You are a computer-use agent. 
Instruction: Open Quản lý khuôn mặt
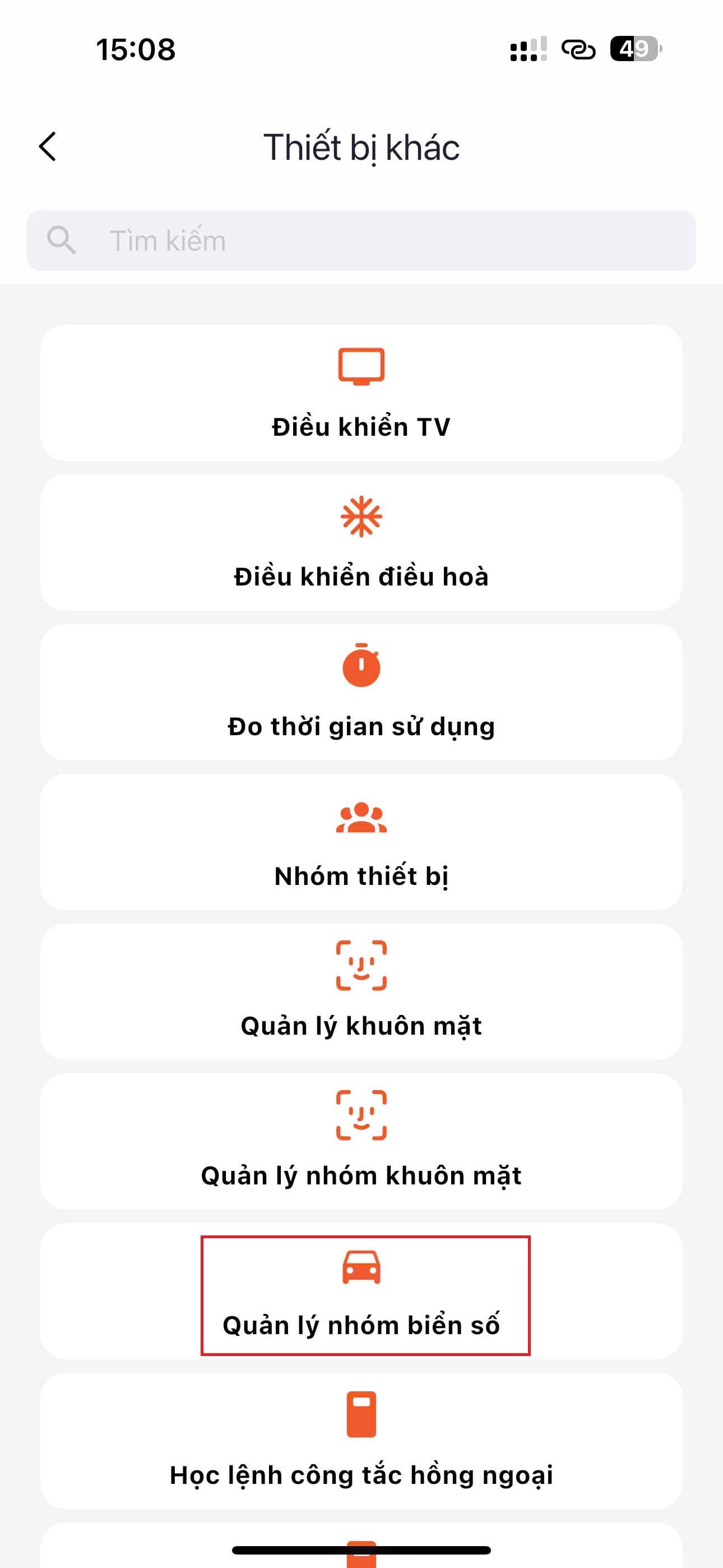(361, 991)
